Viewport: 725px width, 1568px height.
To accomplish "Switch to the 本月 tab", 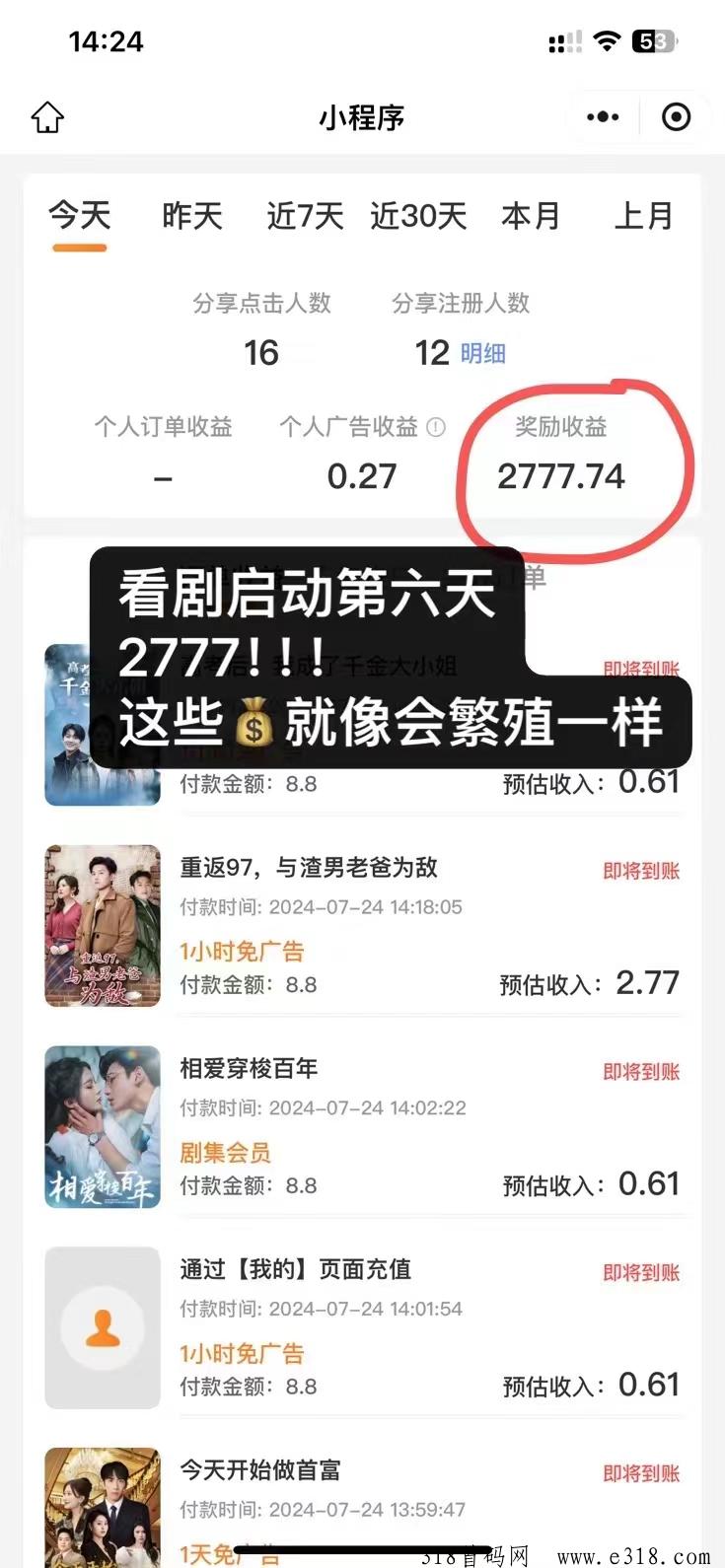I will pyautogui.click(x=531, y=216).
